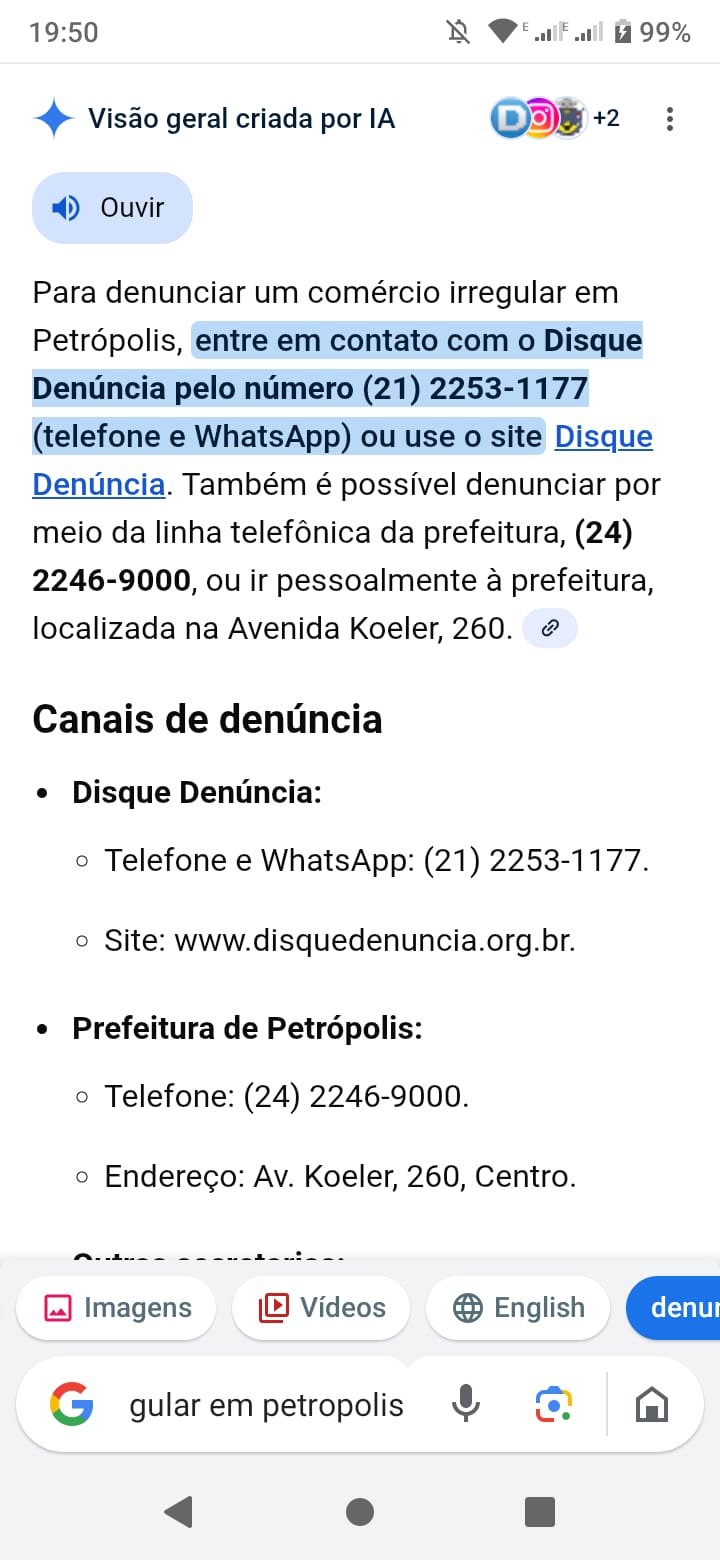This screenshot has height=1560, width=720.
Task: Select the Vídeos filter chip
Action: tap(320, 1308)
